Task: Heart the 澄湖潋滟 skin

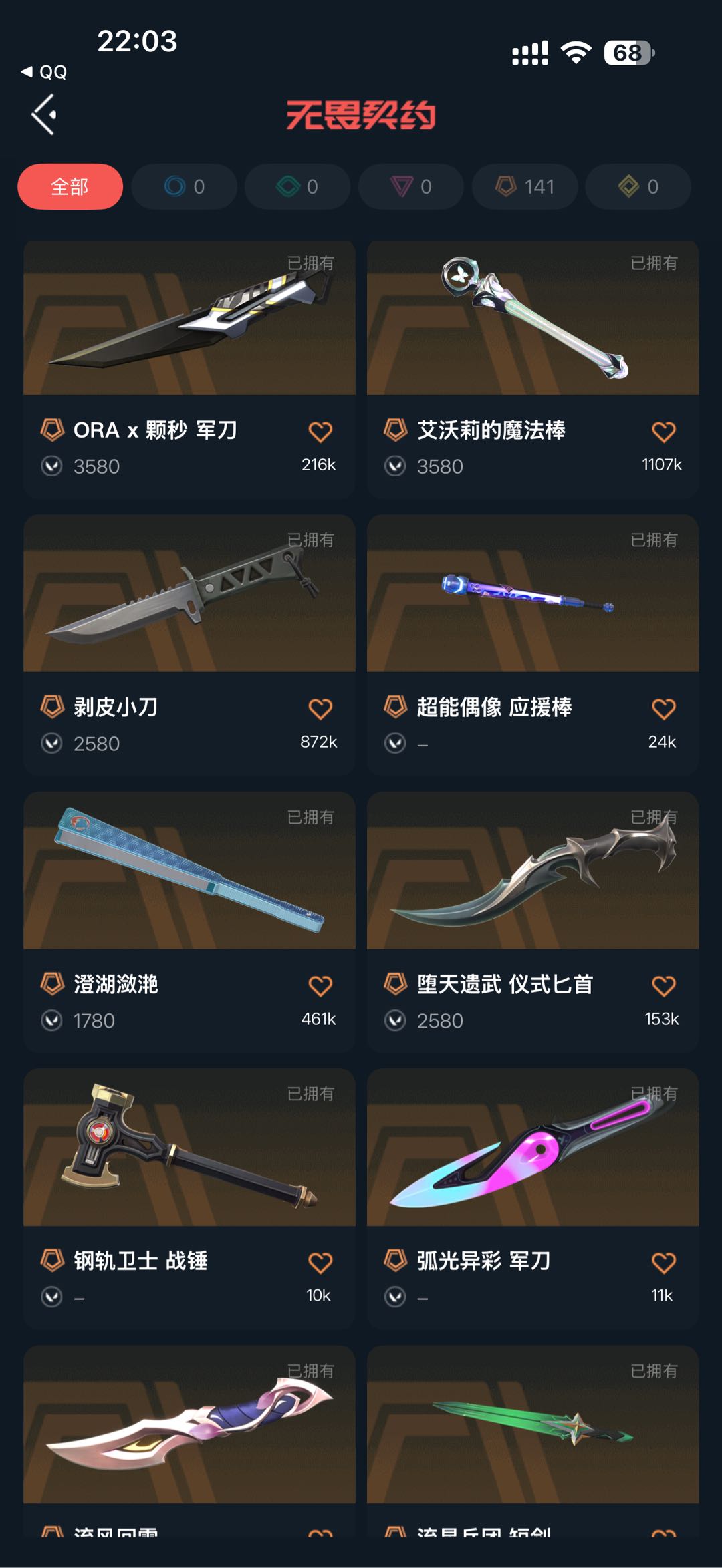Action: (320, 986)
